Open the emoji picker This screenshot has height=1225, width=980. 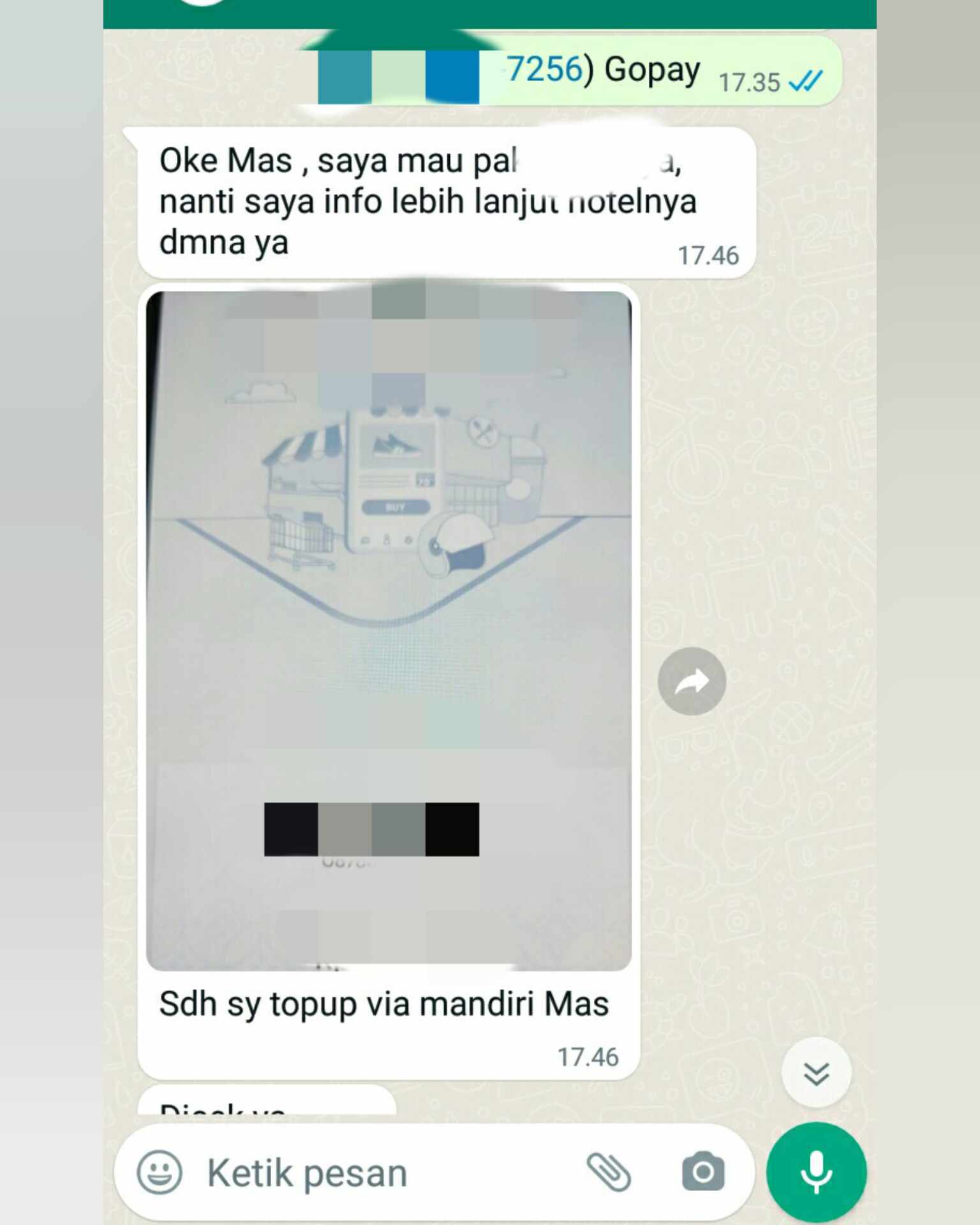pyautogui.click(x=160, y=1172)
